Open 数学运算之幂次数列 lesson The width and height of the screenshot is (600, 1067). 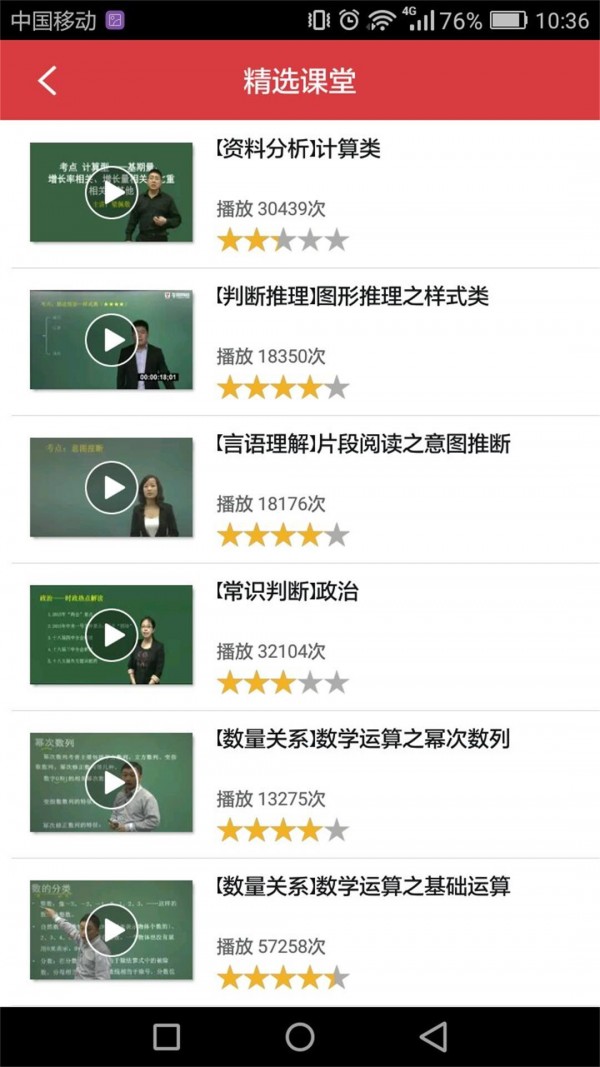click(x=363, y=739)
